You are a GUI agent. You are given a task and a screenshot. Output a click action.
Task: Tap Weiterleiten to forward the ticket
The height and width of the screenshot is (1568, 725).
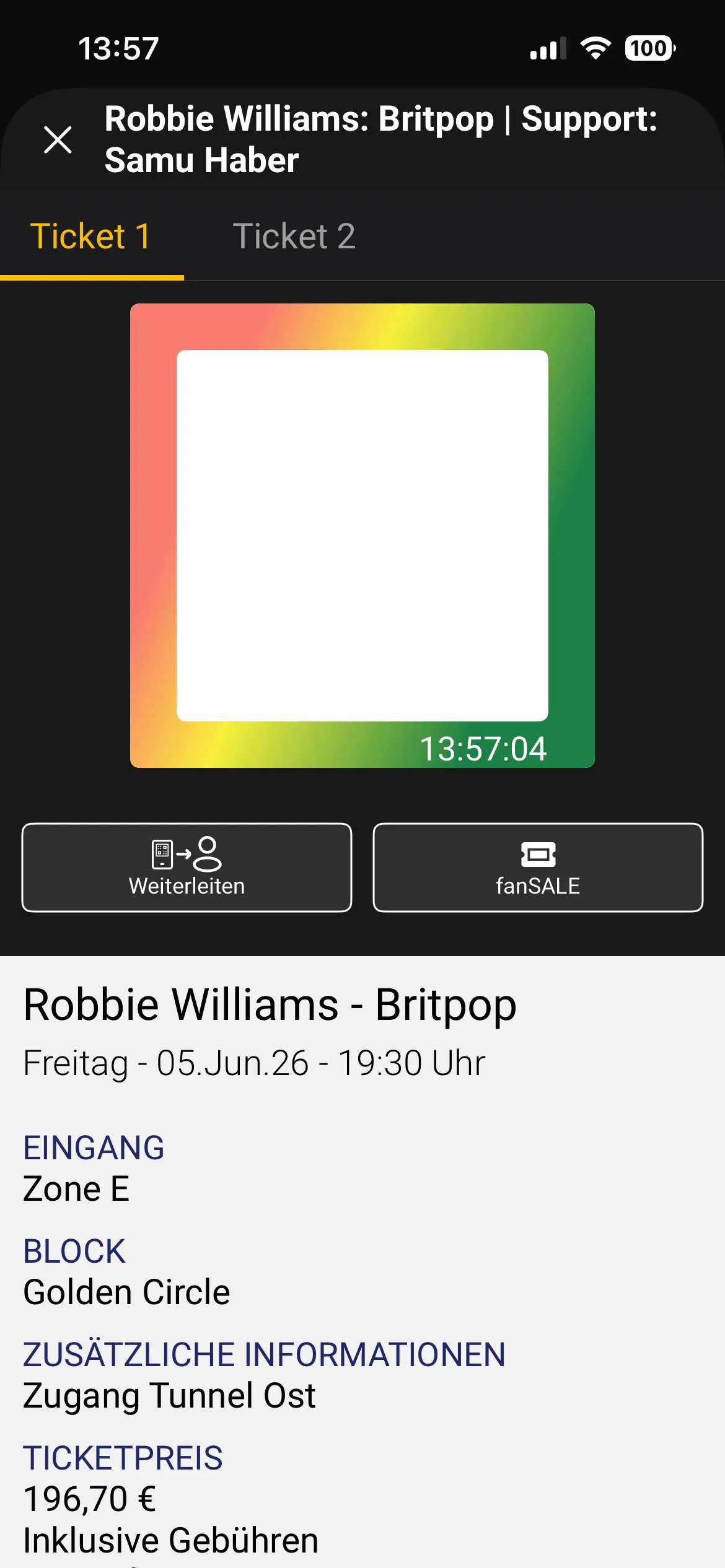pyautogui.click(x=187, y=867)
